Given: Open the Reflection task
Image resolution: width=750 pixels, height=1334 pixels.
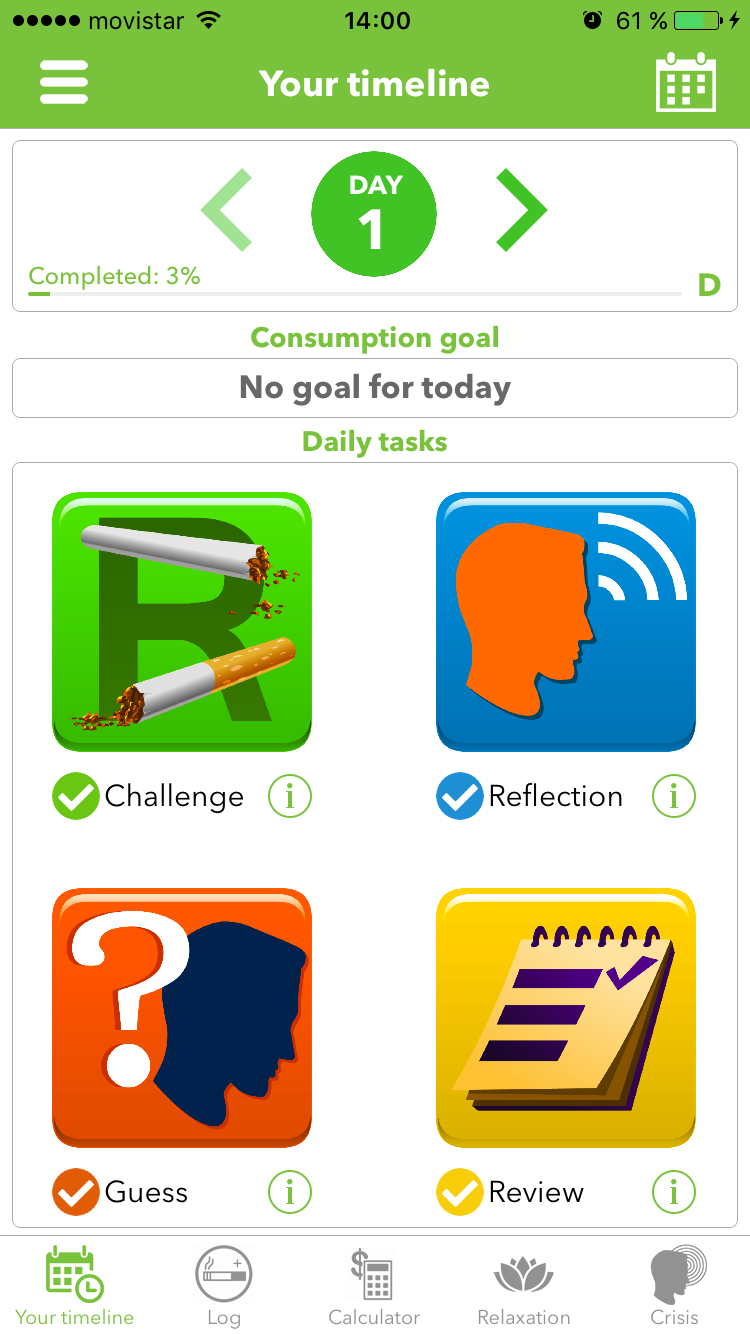Looking at the screenshot, I should tap(566, 622).
